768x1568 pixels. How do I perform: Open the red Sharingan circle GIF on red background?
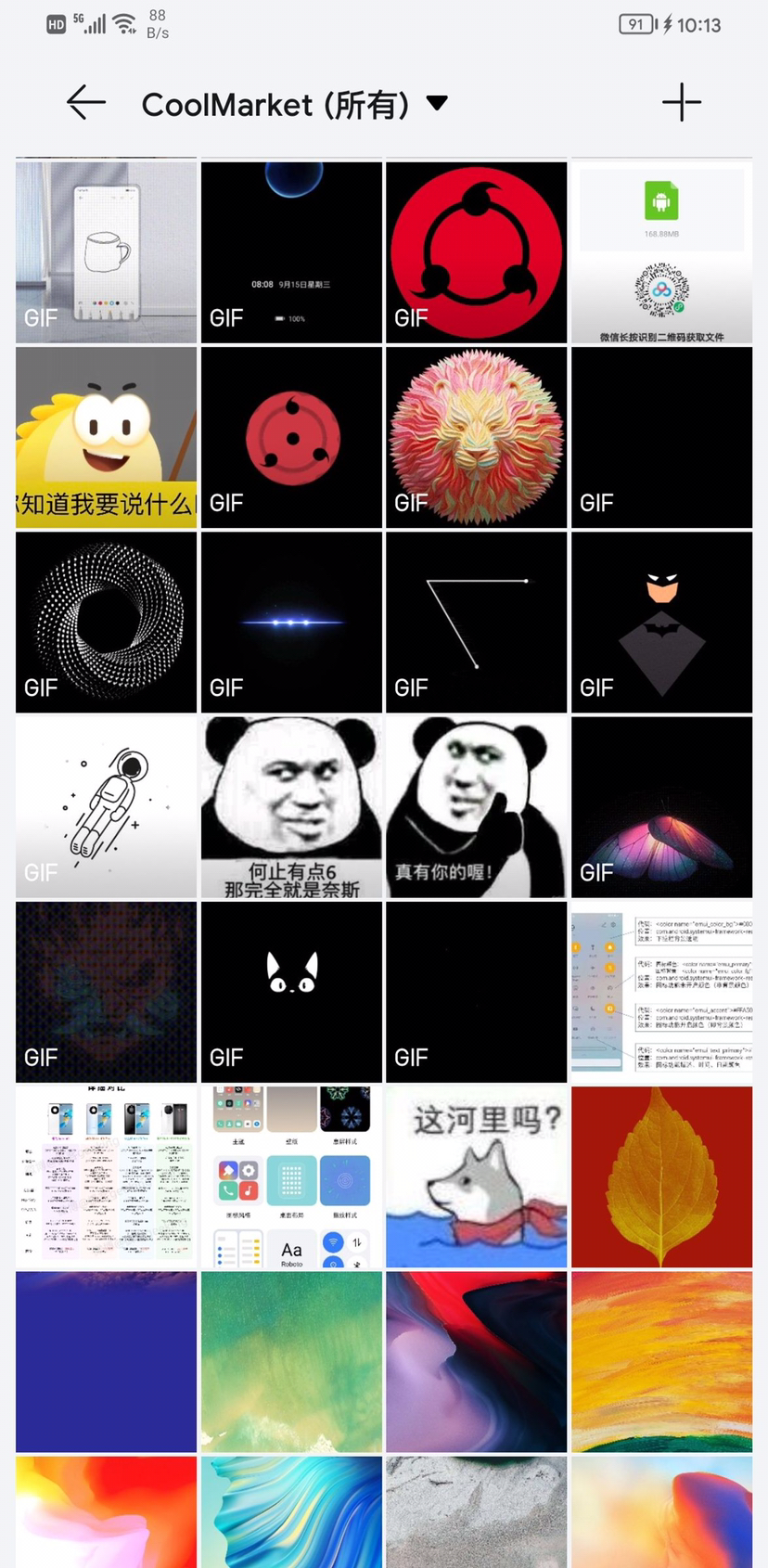click(477, 252)
